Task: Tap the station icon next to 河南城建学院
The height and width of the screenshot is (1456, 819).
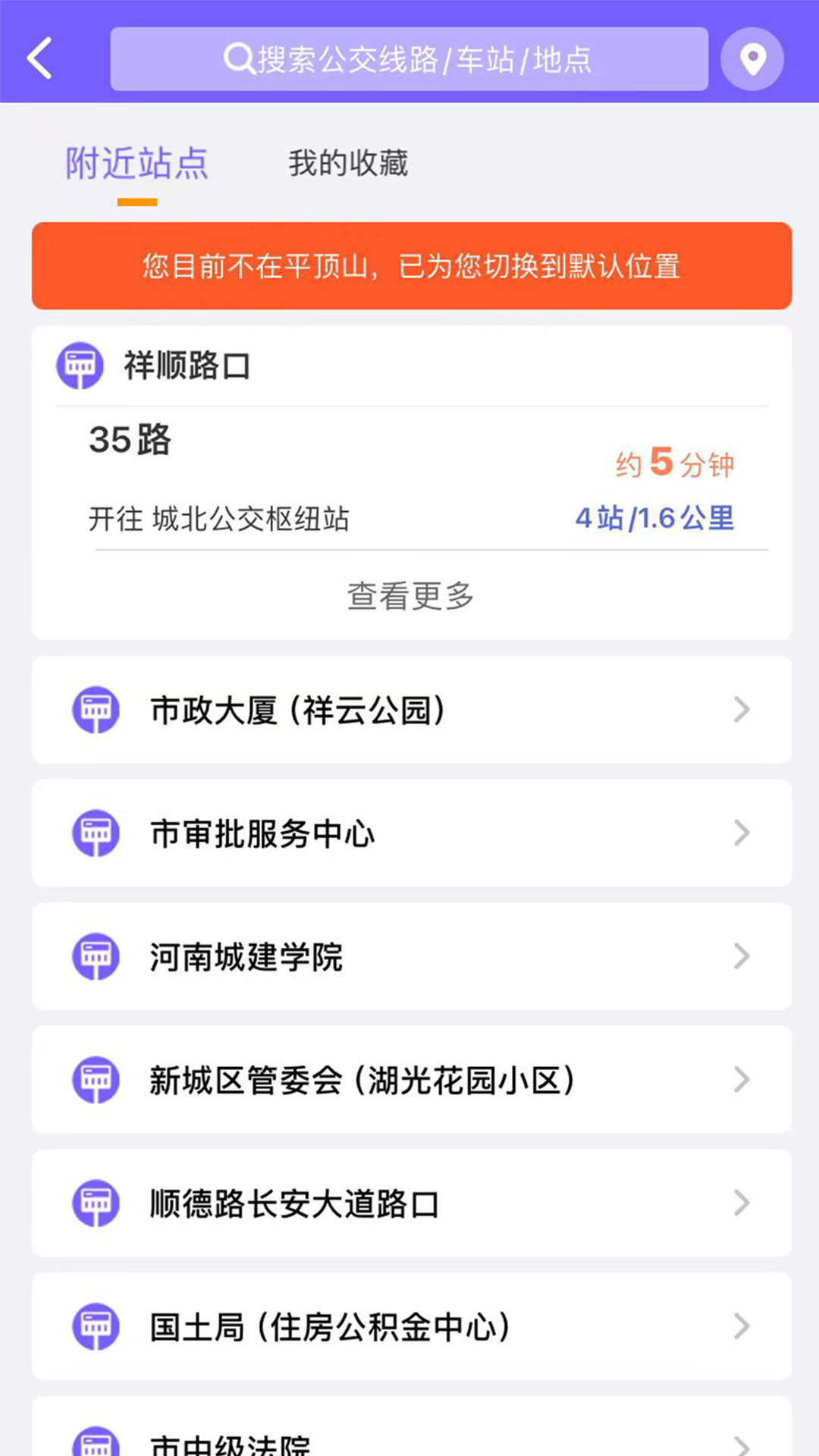Action: [95, 956]
